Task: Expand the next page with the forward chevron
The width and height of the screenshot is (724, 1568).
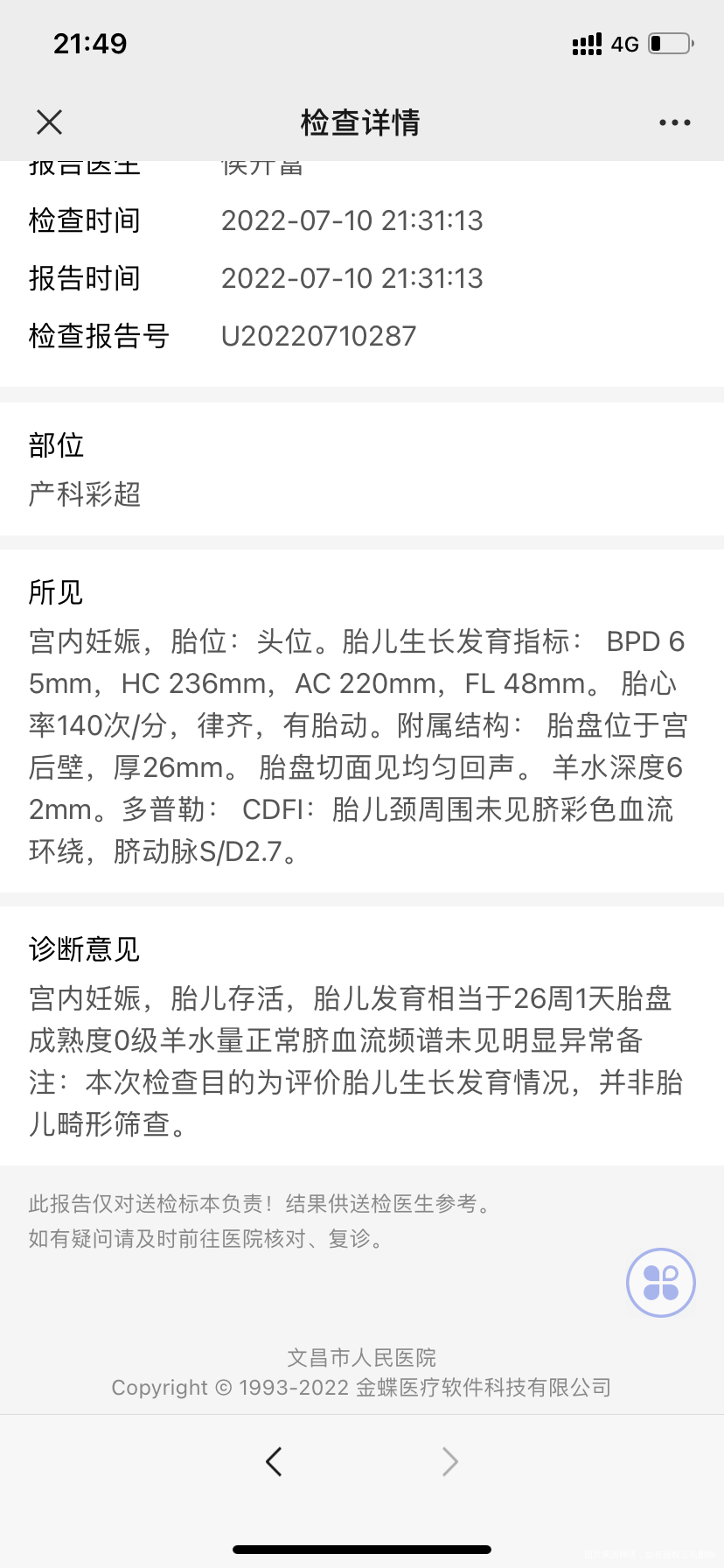Action: click(x=449, y=1460)
